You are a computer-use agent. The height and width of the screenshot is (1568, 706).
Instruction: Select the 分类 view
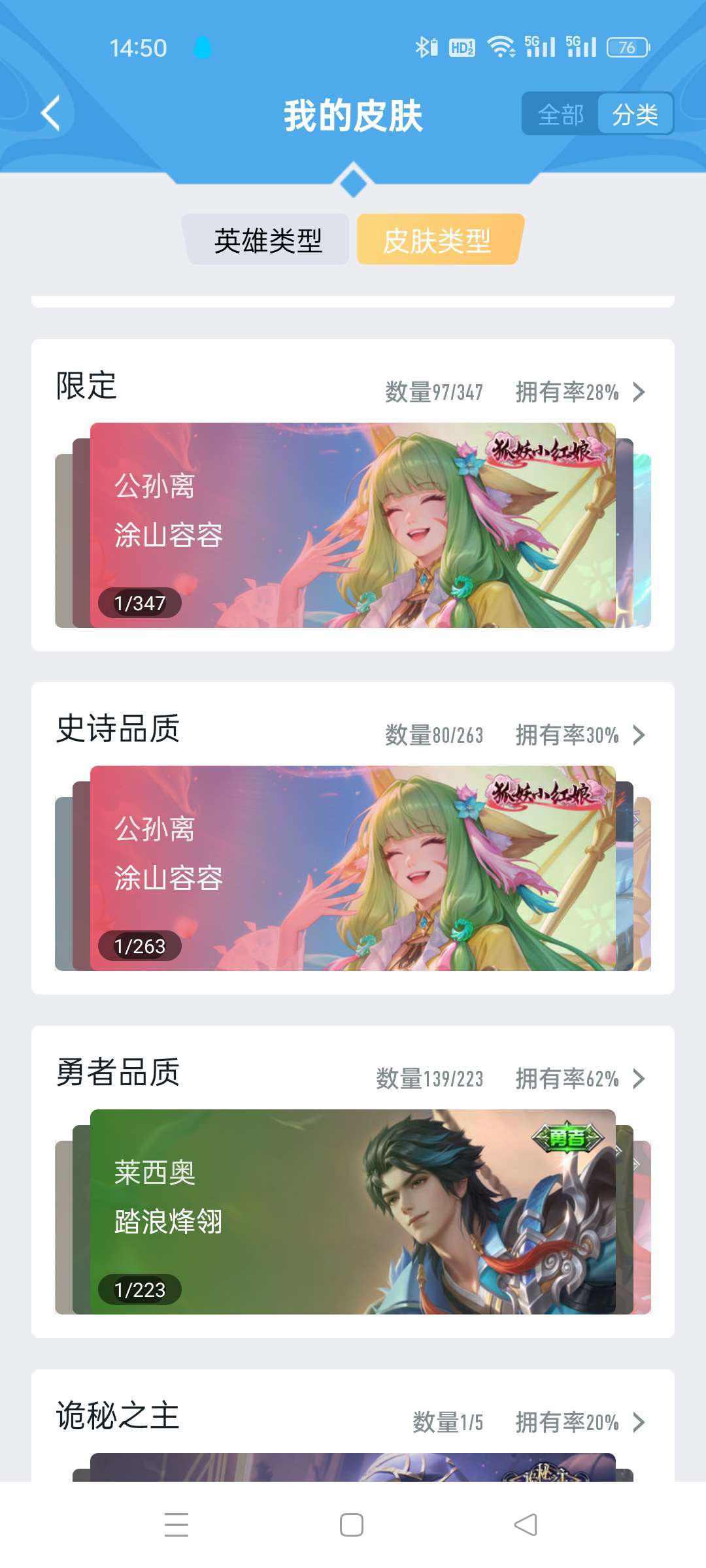tap(635, 115)
